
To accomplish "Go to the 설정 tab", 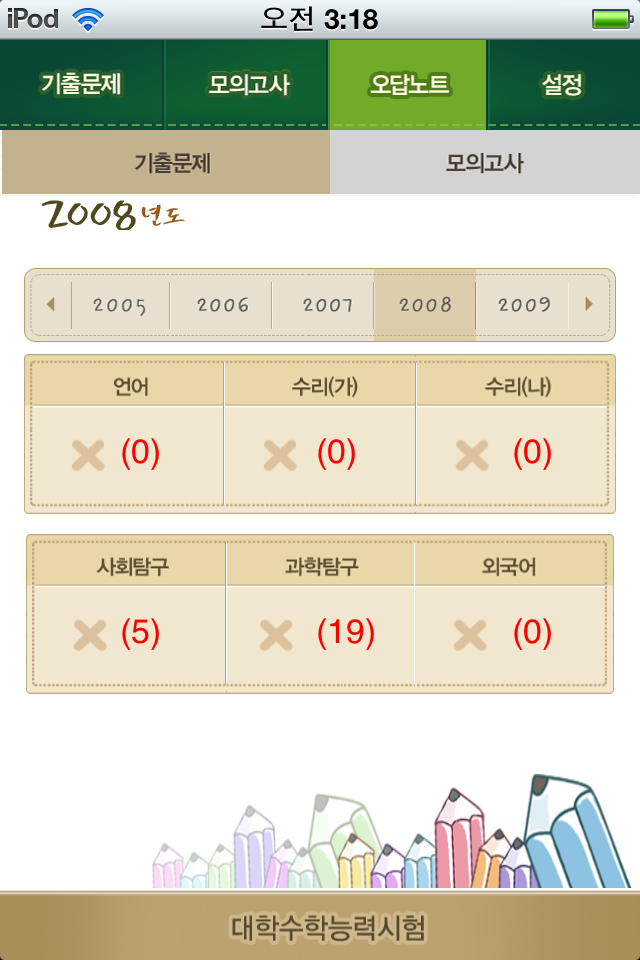I will [562, 85].
